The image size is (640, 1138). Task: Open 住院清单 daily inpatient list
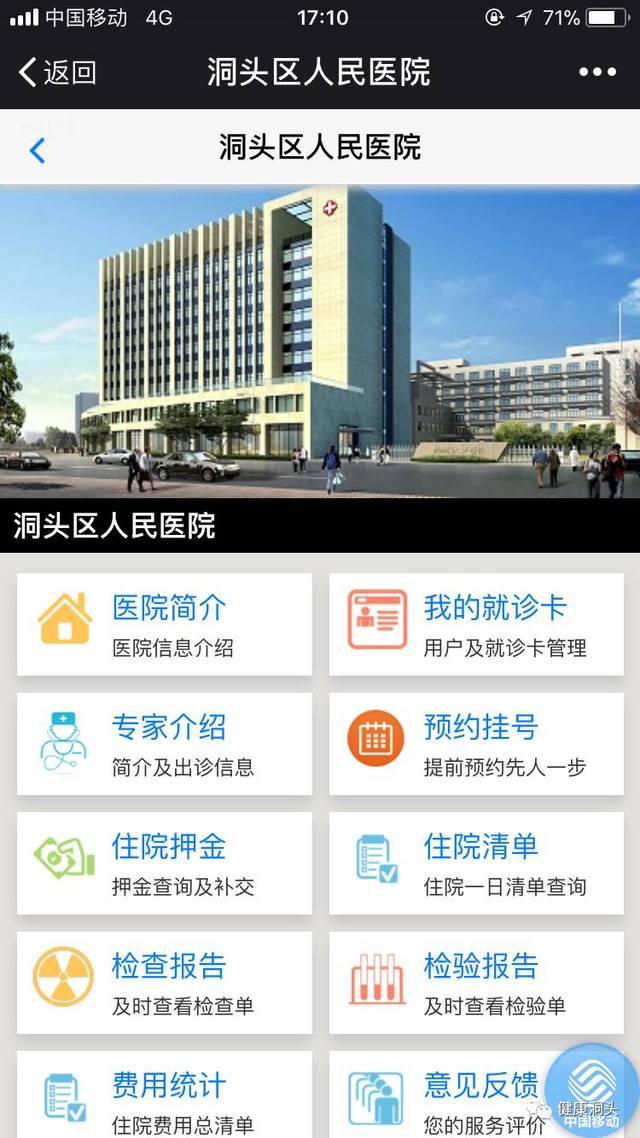click(x=477, y=863)
